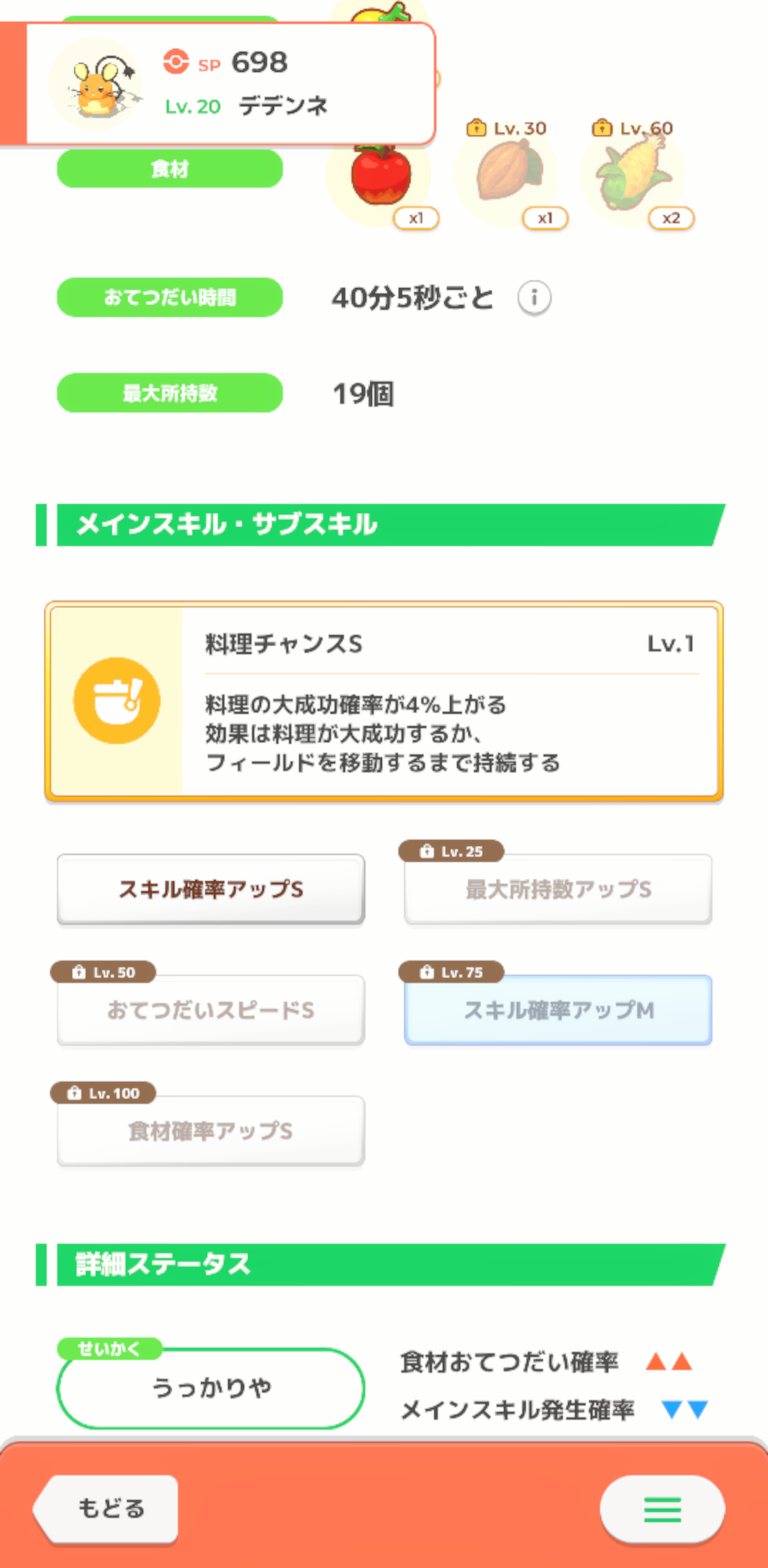
Task: Open the スキル確率アップS sub skill
Action: click(x=211, y=889)
